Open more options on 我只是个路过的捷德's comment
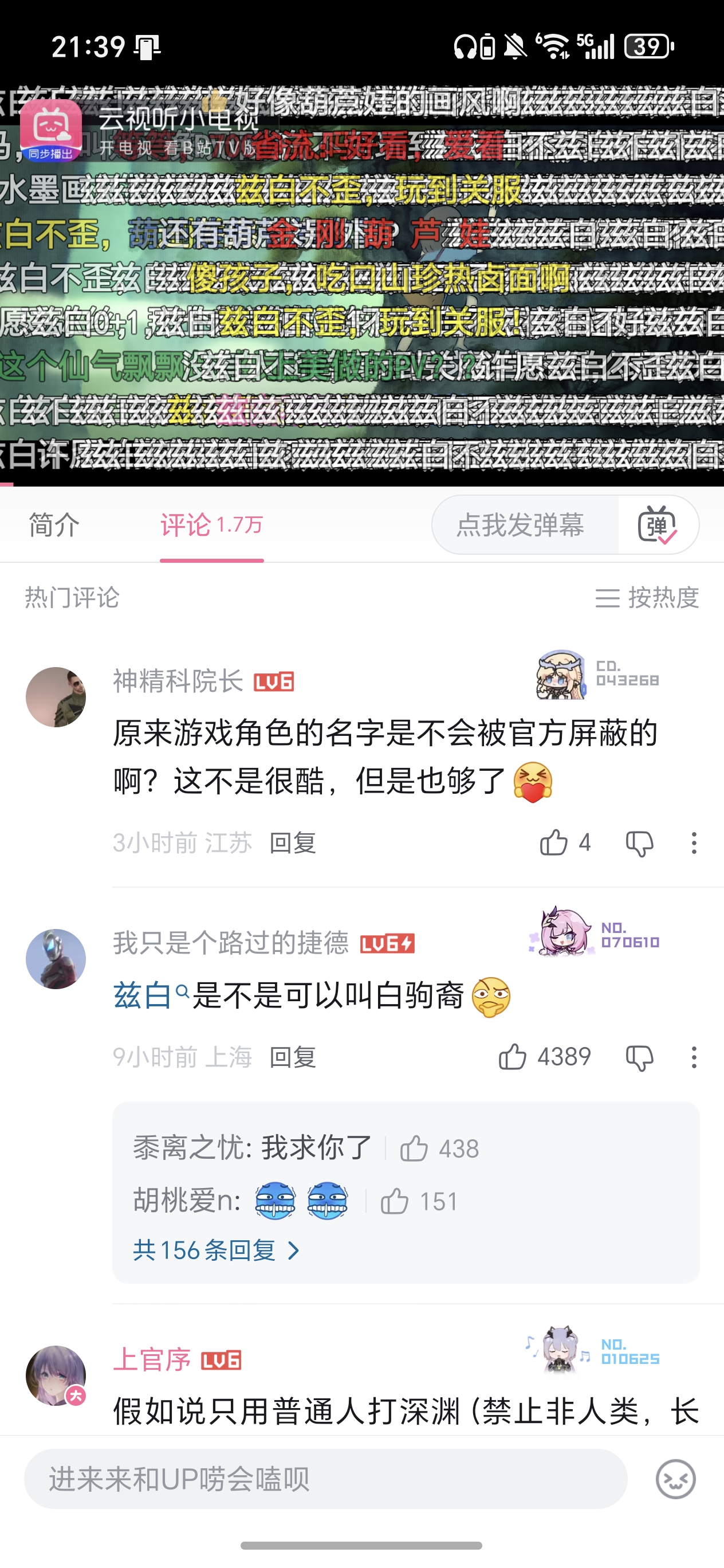The image size is (724, 1568). (x=694, y=1057)
